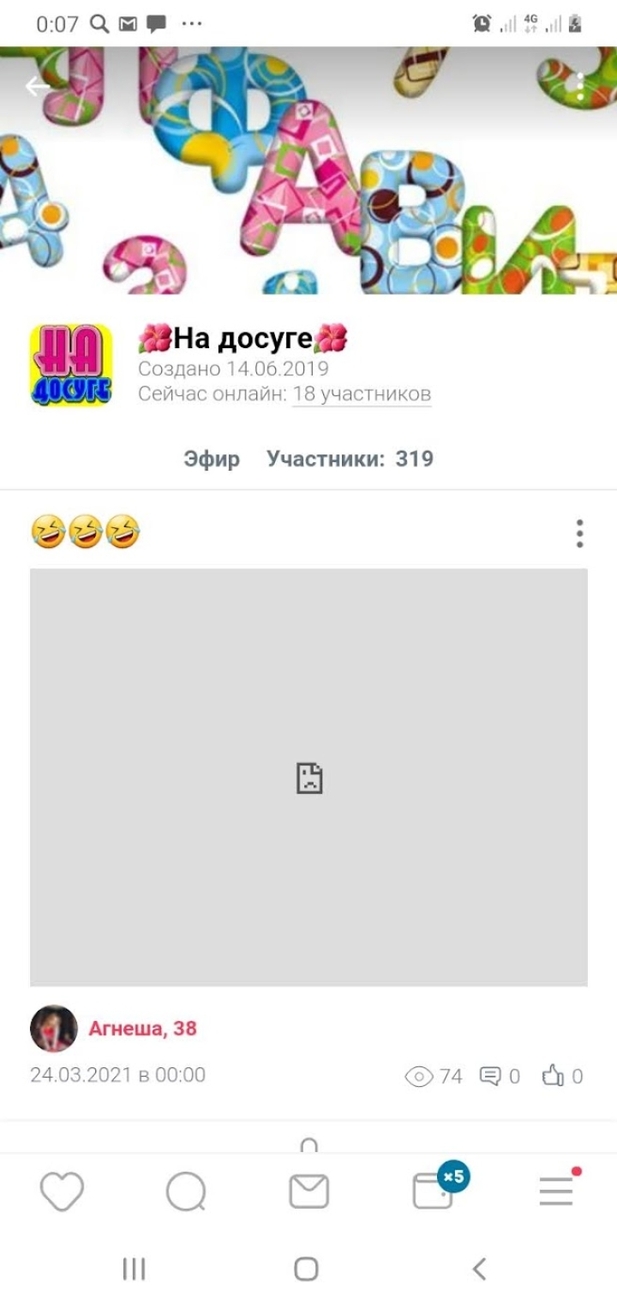617x1303 pixels.
Task: Open the chat bubble tab in bottom bar
Action: click(x=185, y=1191)
